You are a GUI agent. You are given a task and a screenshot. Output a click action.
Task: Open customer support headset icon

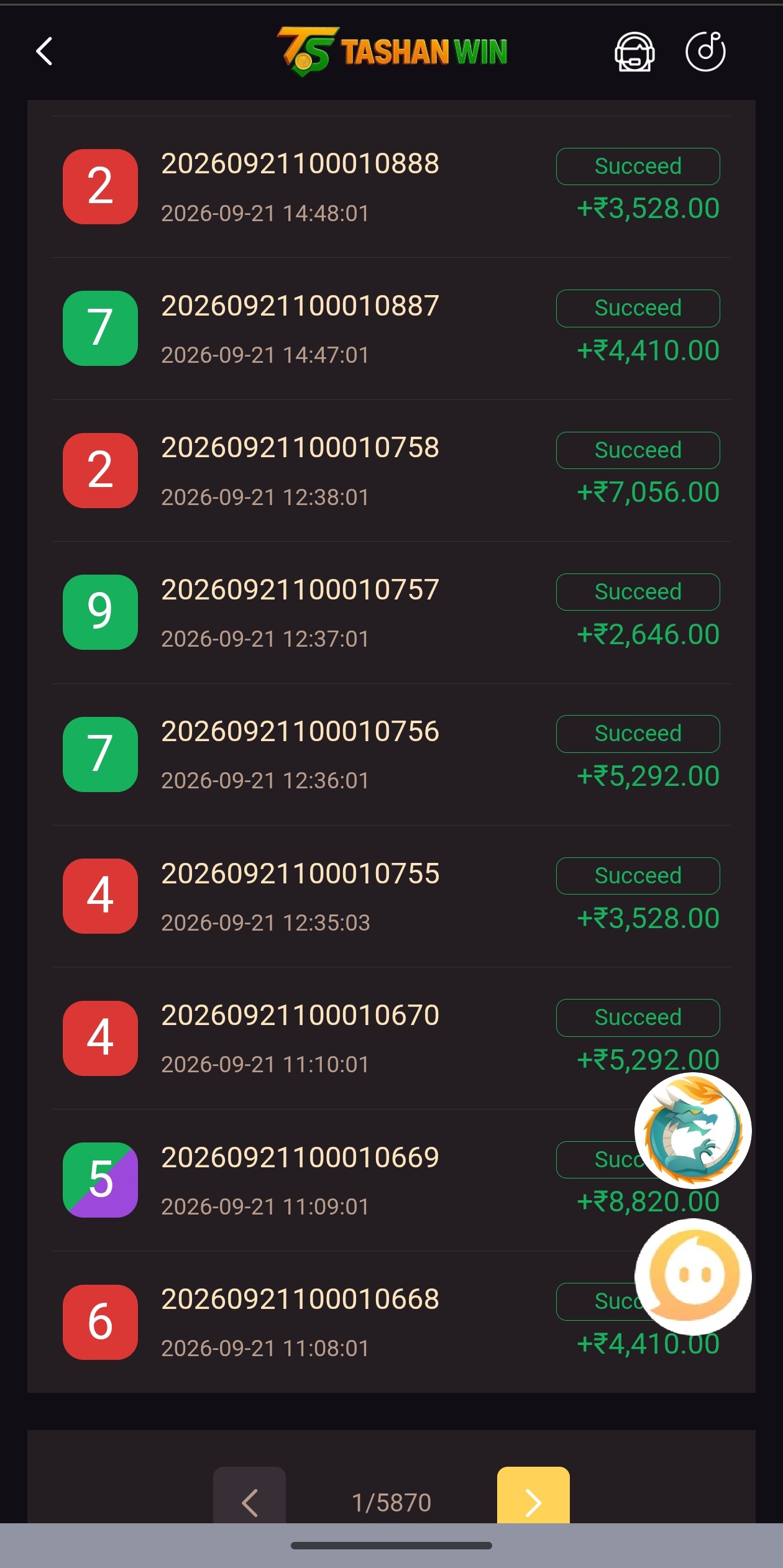click(x=634, y=52)
